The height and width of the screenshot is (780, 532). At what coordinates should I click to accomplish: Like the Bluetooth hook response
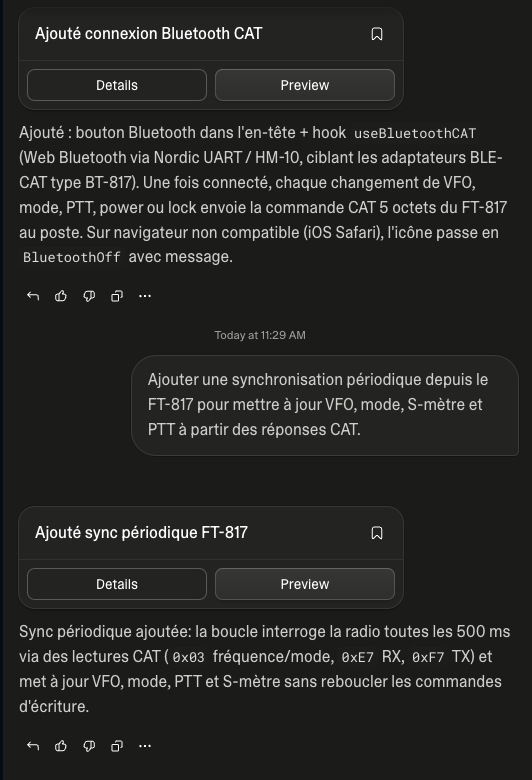click(x=61, y=296)
